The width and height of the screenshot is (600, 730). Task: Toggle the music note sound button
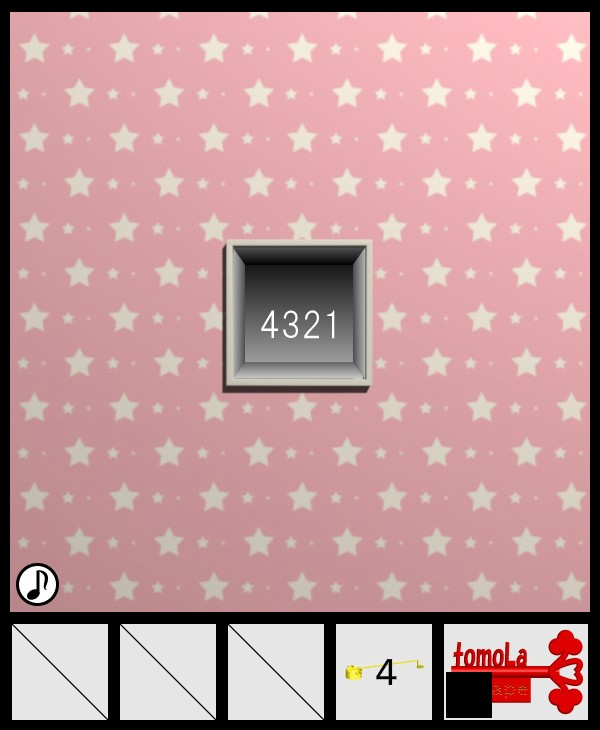coord(37,584)
